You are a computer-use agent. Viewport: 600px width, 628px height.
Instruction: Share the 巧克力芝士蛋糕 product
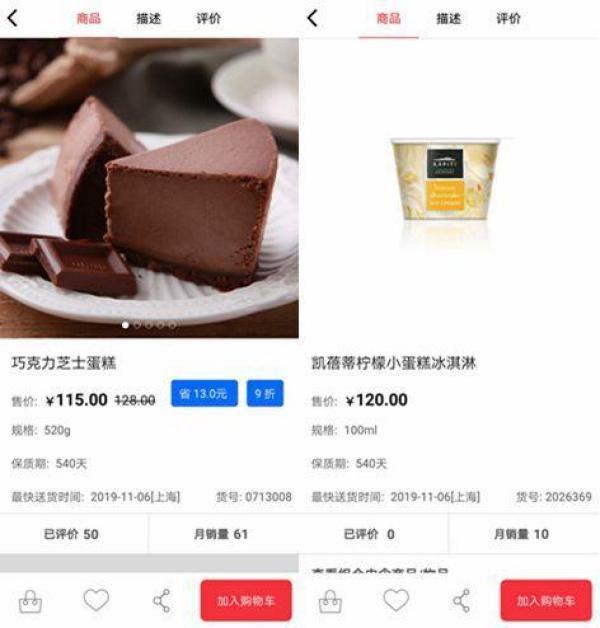tap(161, 600)
